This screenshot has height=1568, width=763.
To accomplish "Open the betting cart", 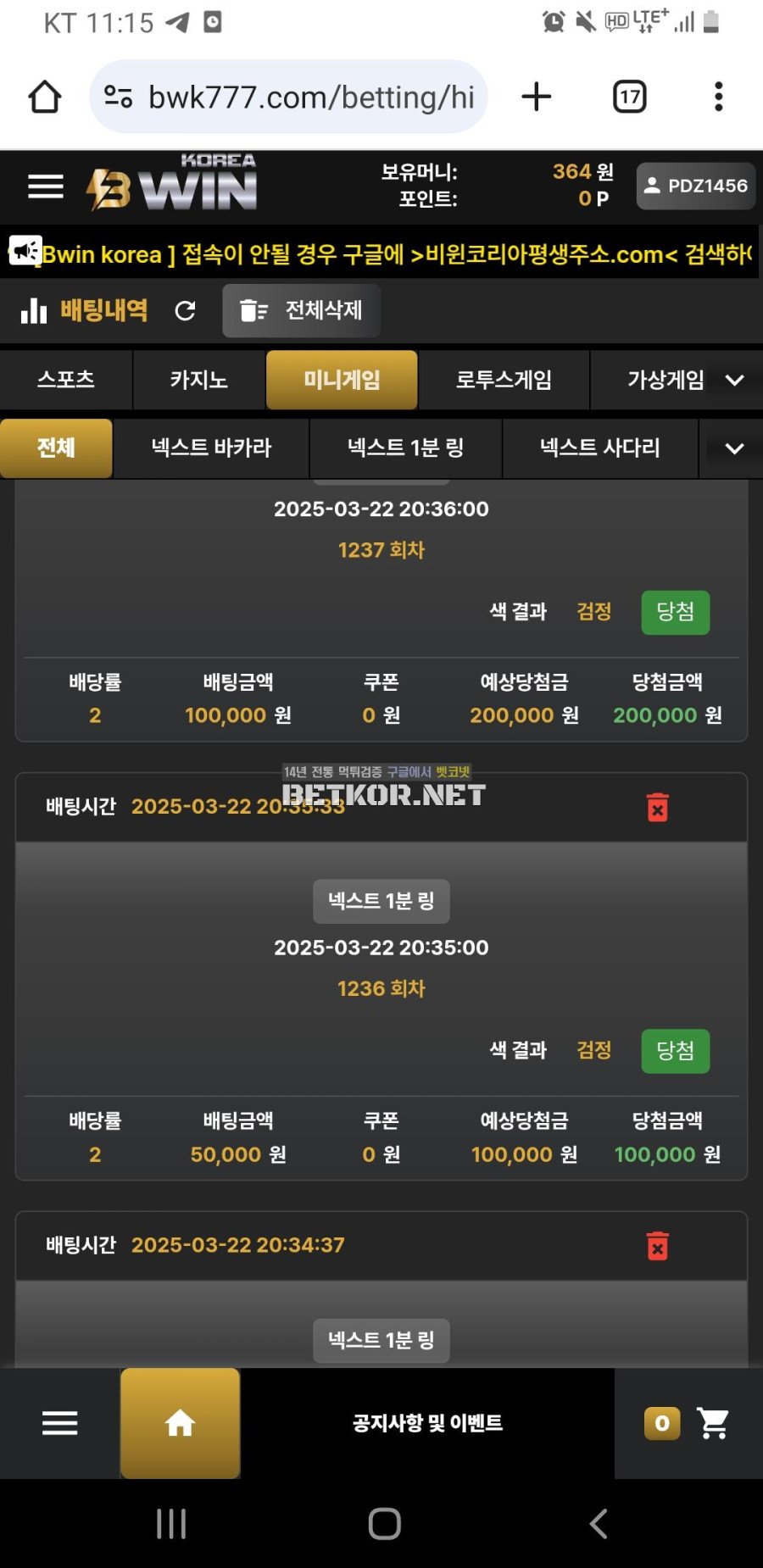I will [712, 1423].
